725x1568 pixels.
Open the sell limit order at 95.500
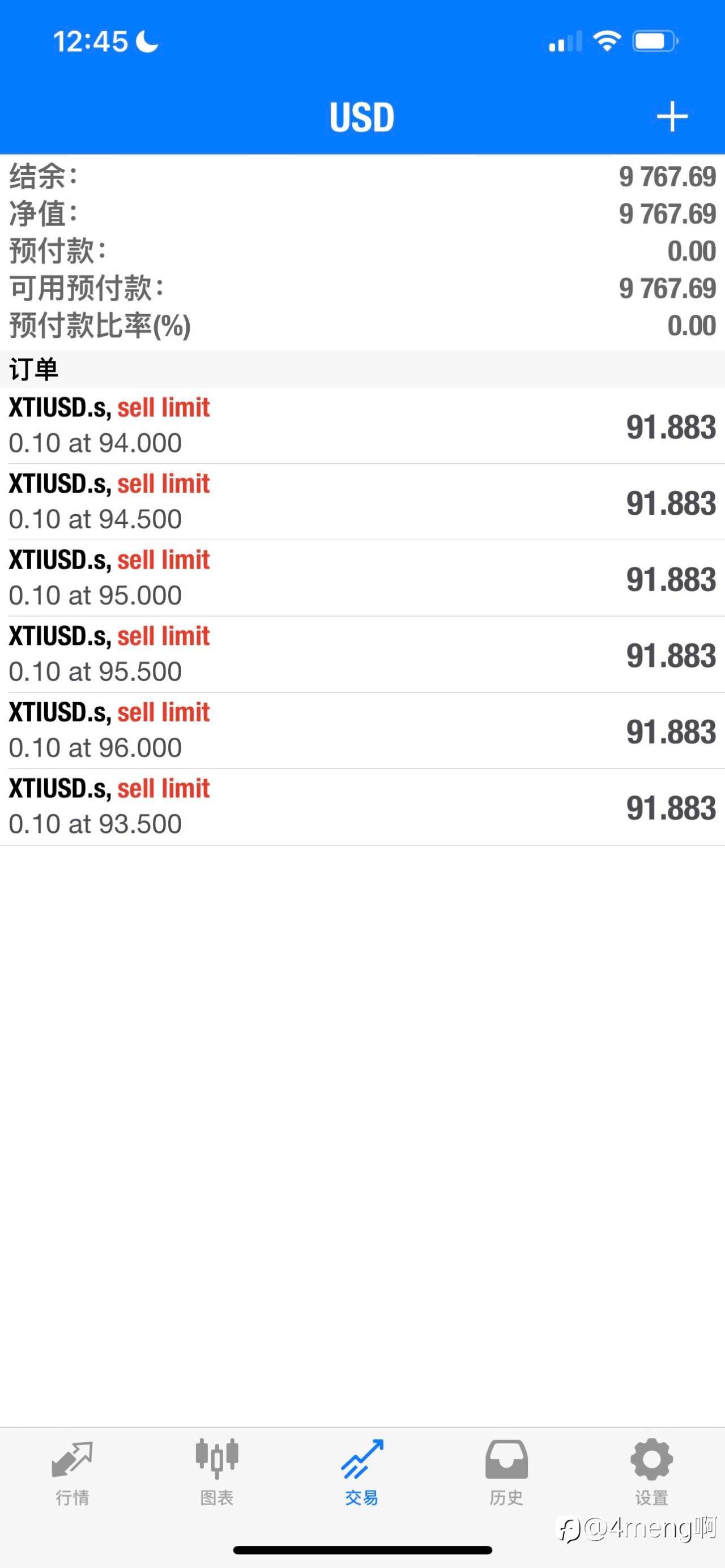pos(362,653)
